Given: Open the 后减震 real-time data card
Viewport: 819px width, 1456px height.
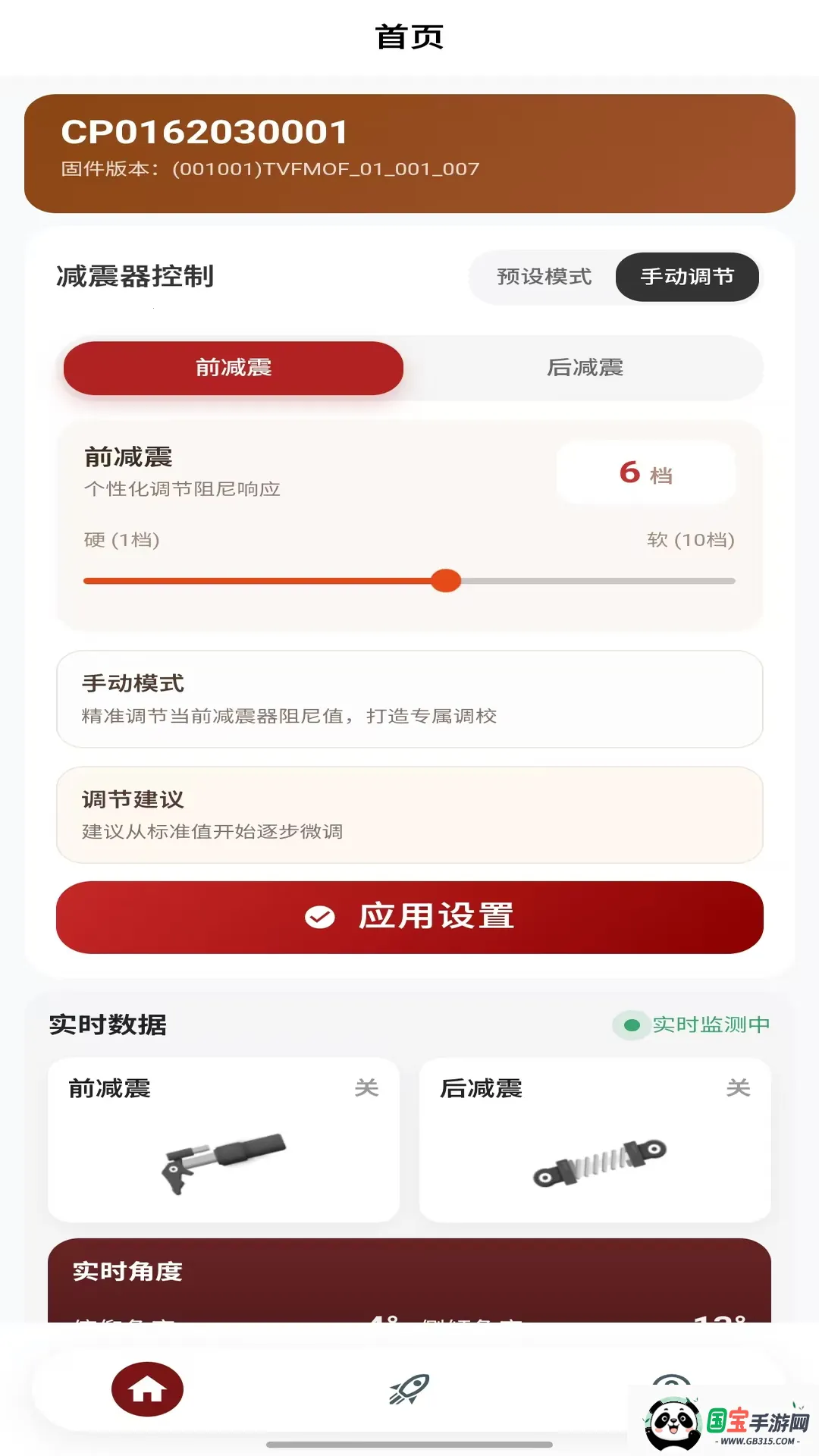Looking at the screenshot, I should (x=595, y=1139).
